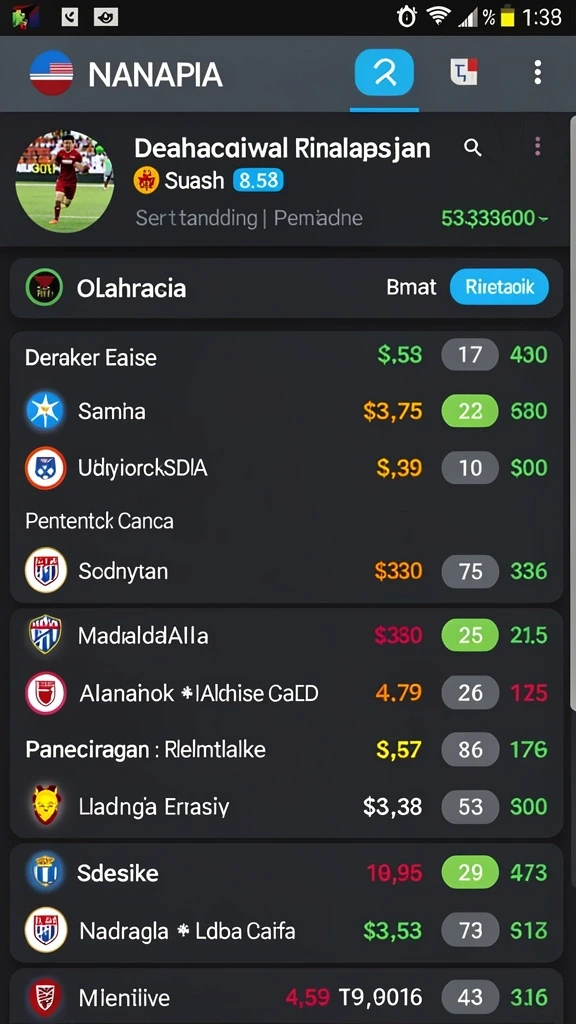The image size is (576, 1024).
Task: Tap the green 29 pill next to Sdesike
Action: [x=470, y=872]
